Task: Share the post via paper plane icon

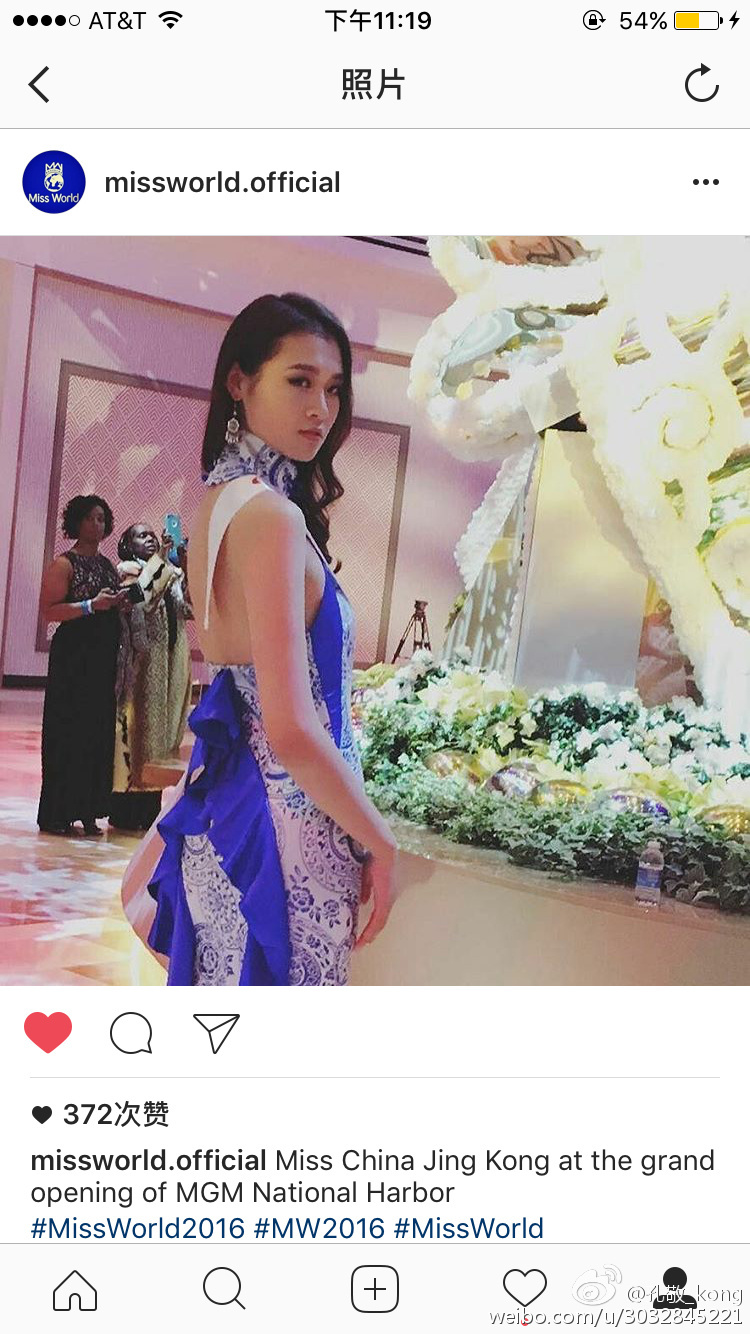Action: click(x=216, y=1033)
